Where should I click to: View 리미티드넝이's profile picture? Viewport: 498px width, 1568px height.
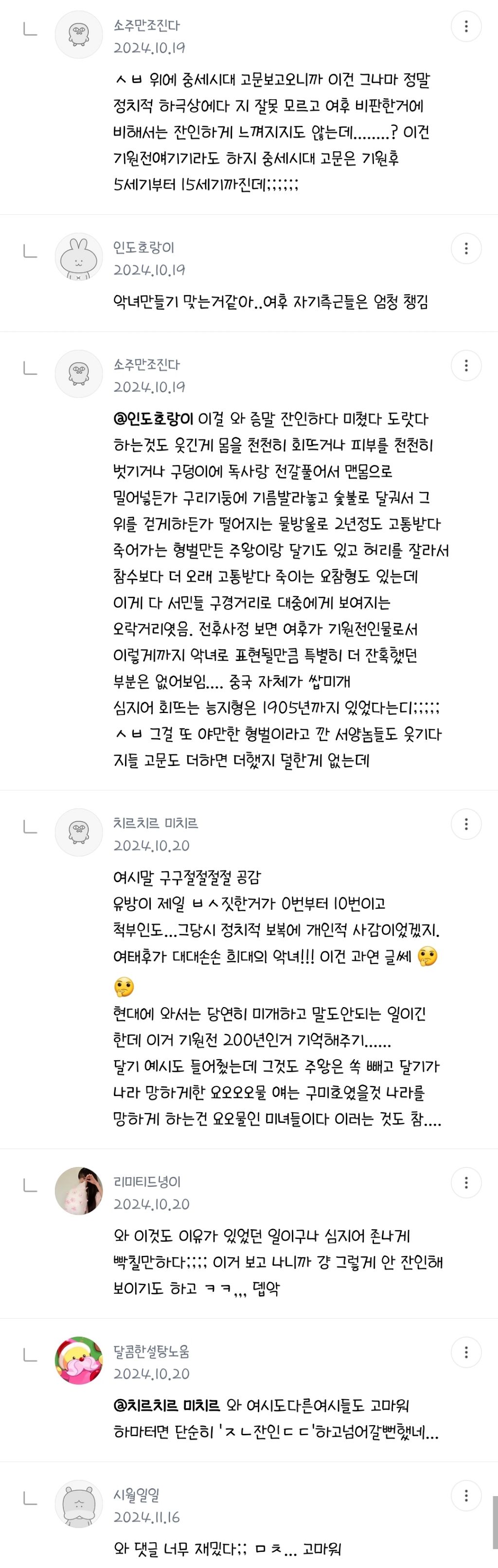coord(79,1191)
